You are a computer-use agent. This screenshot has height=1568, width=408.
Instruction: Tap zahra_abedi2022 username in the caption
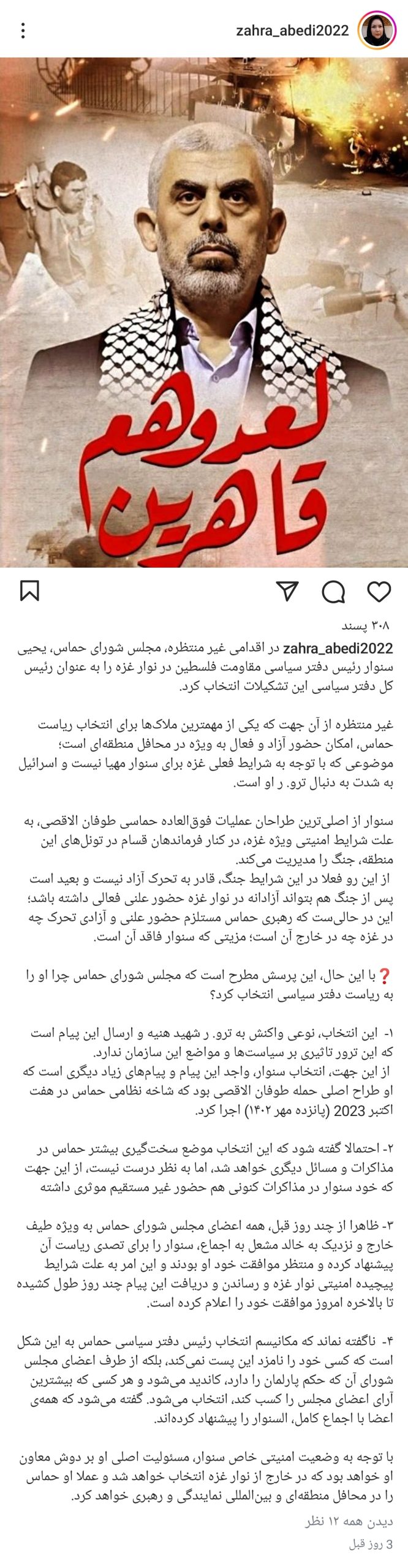(338, 648)
